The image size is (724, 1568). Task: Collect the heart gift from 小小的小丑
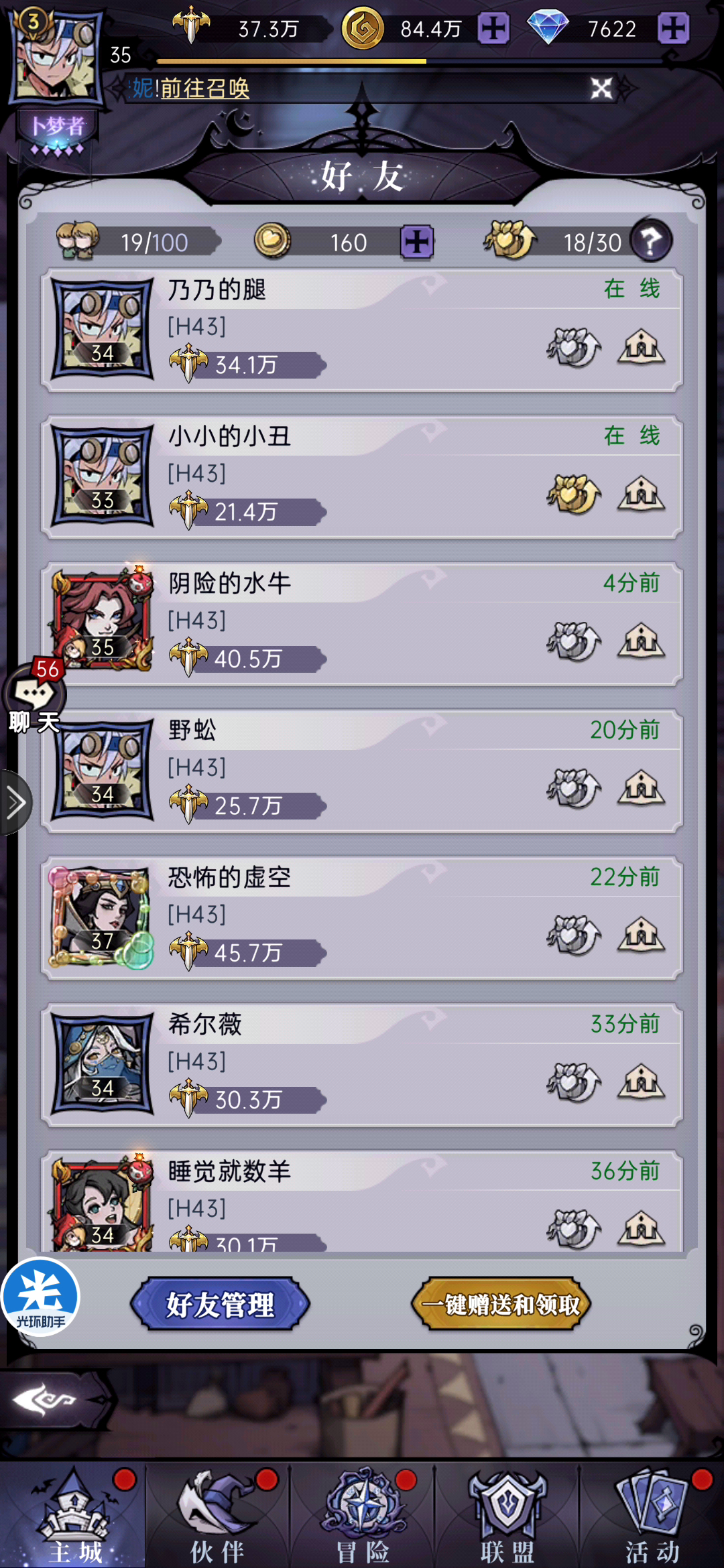[574, 494]
